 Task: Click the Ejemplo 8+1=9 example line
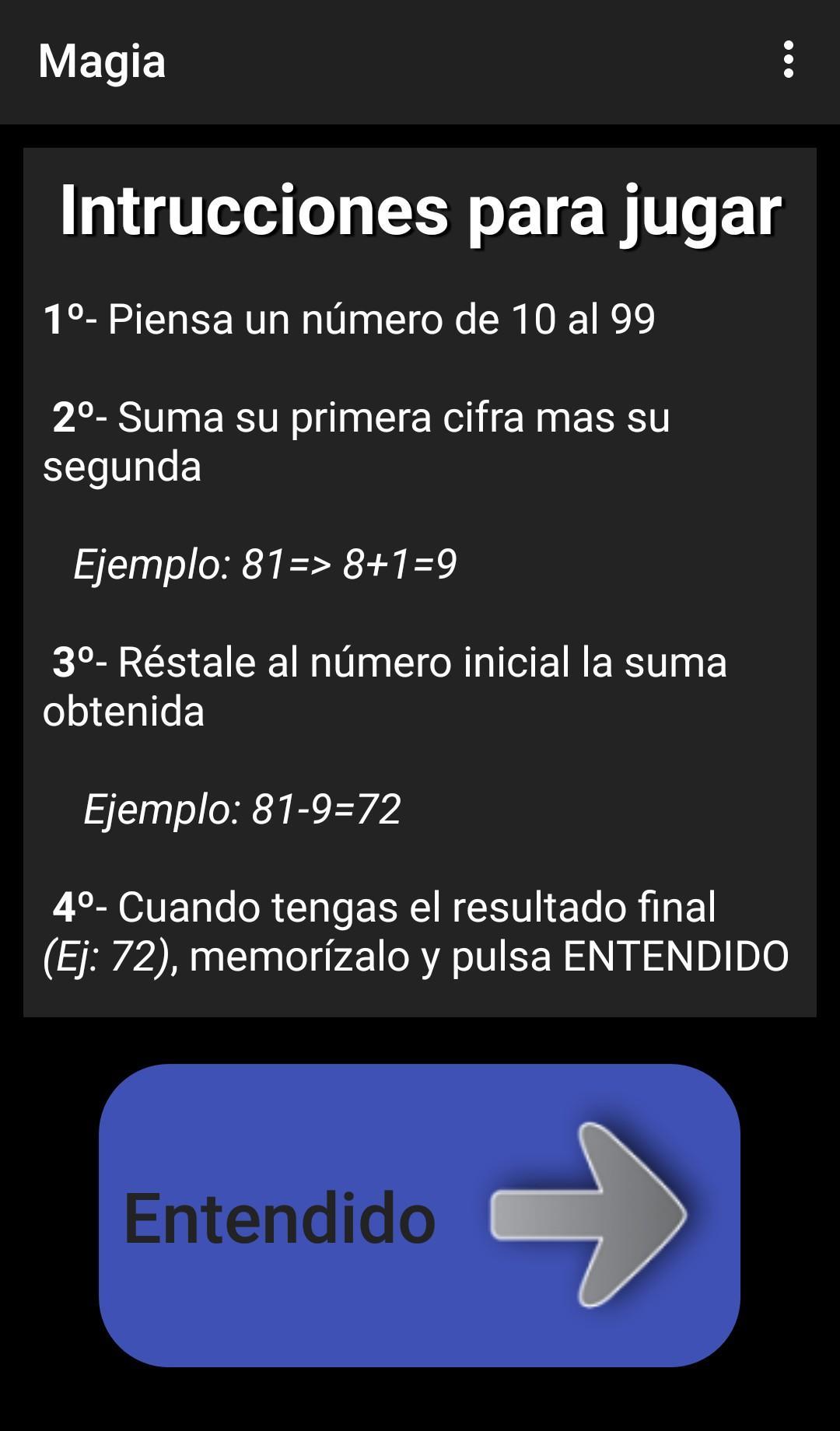264,565
